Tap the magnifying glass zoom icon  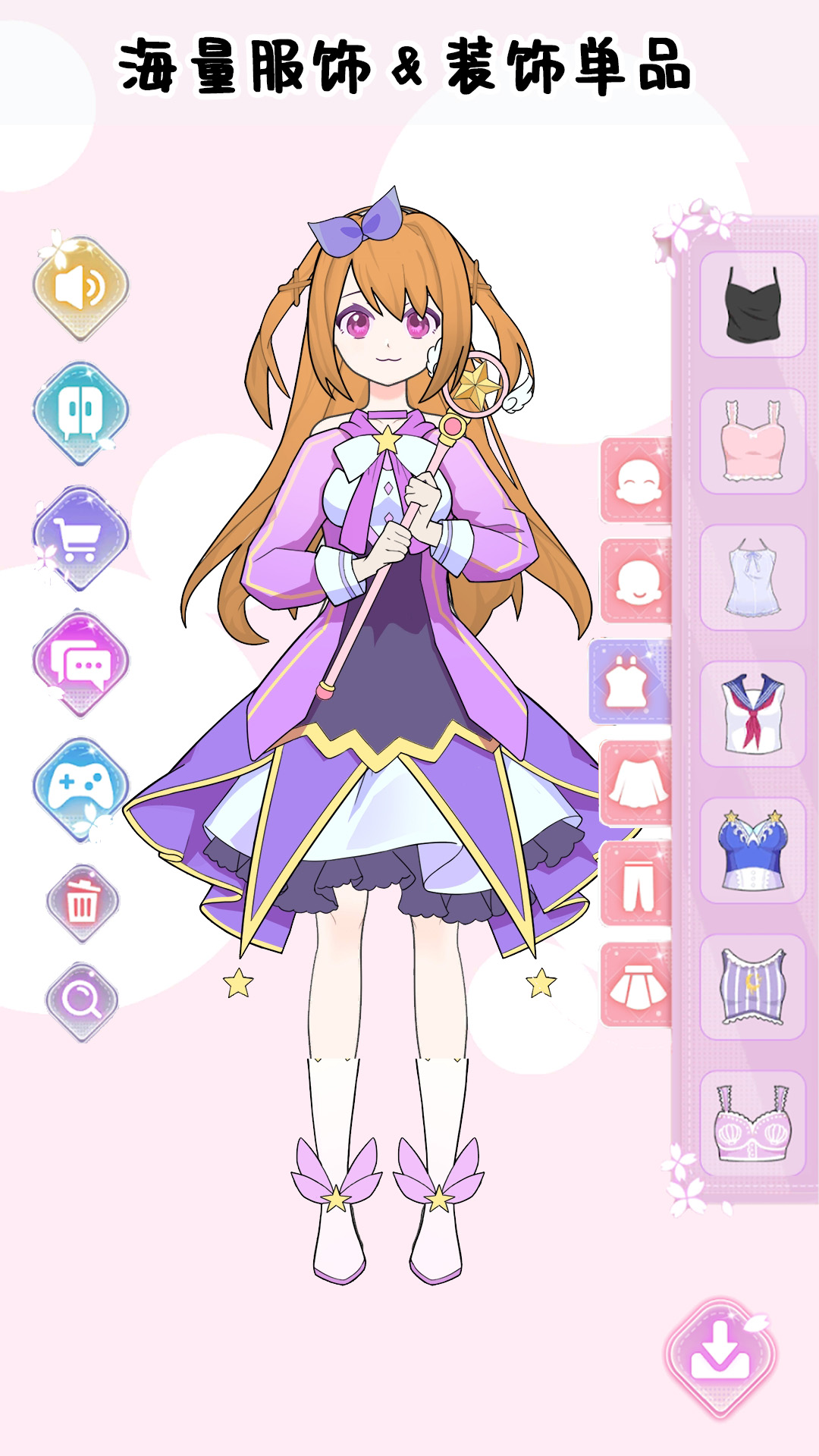pos(82,1002)
